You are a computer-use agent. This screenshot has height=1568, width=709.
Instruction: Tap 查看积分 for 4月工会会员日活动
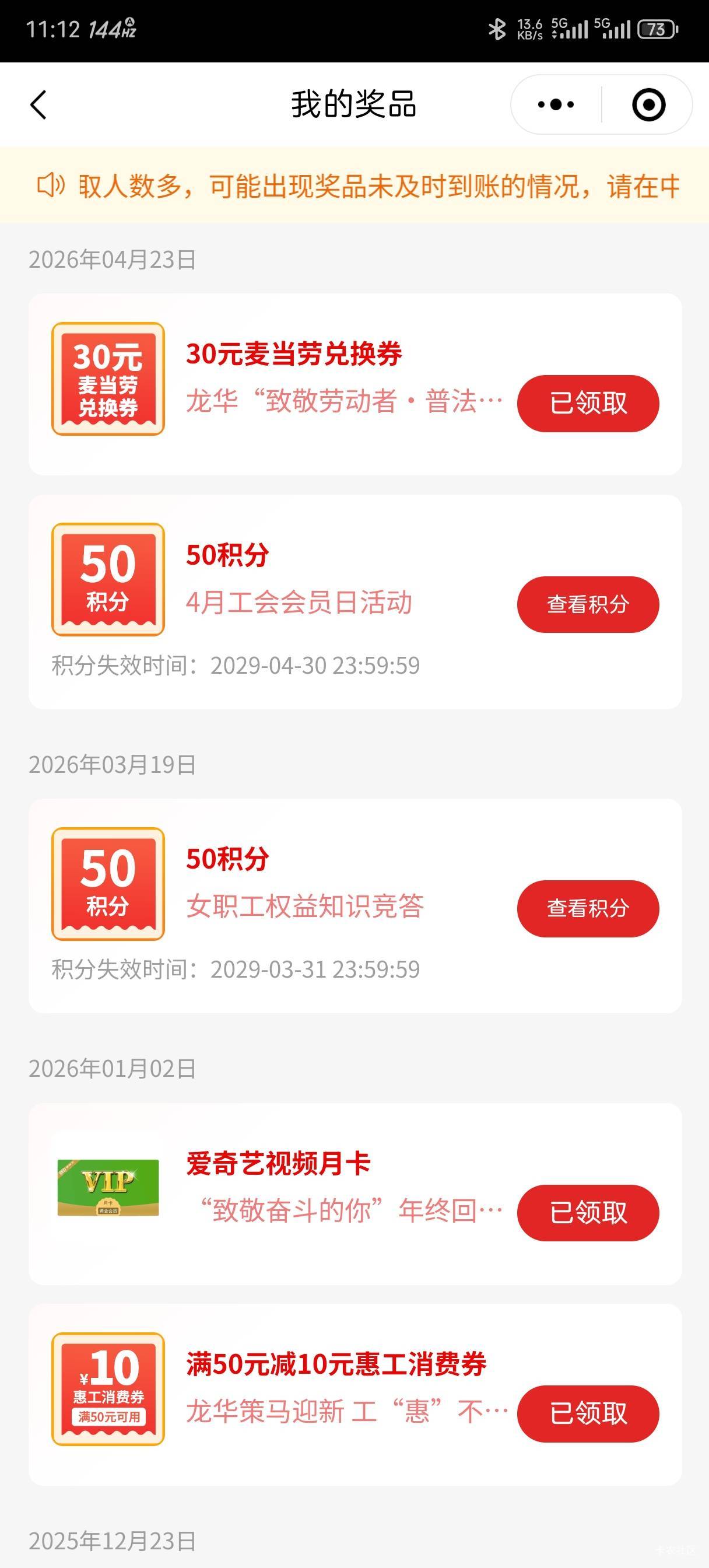(x=588, y=604)
